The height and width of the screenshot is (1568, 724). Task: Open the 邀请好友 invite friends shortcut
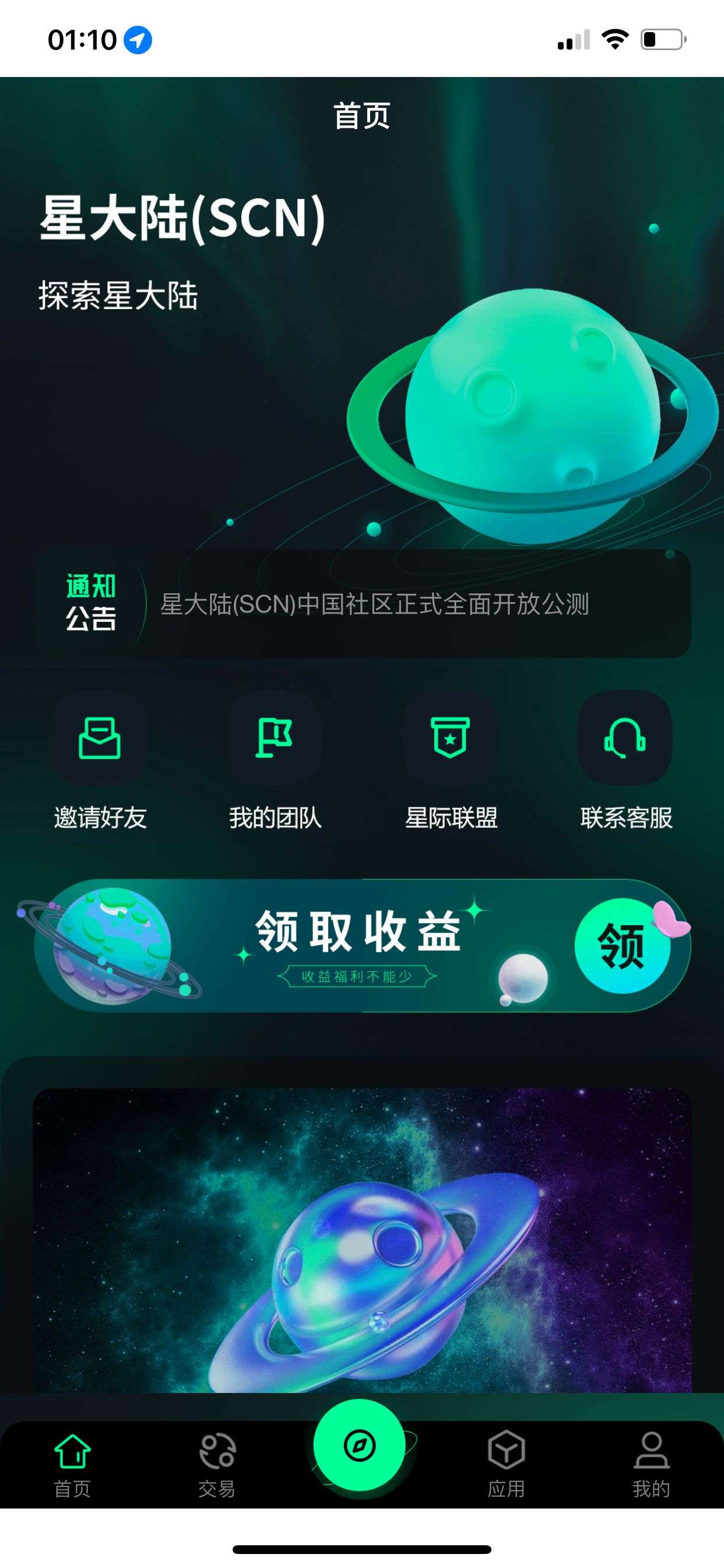click(100, 738)
